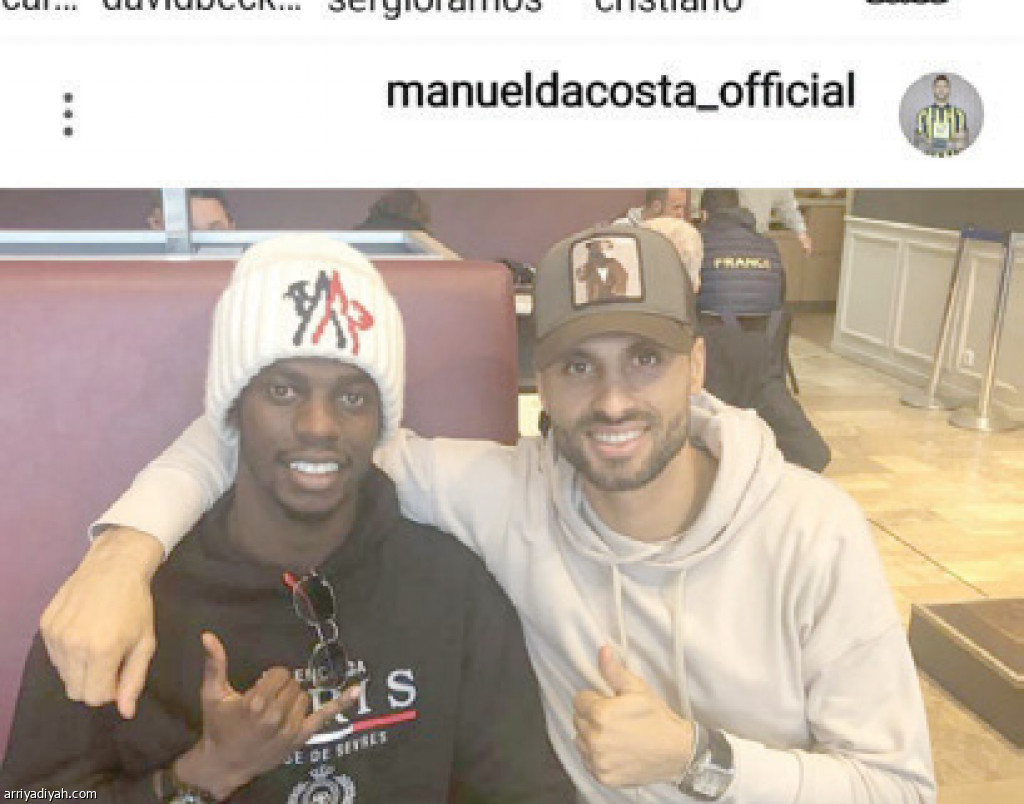Viewport: 1024px width, 804px height.
Task: Open the sergioramos story
Action: tap(435, 6)
